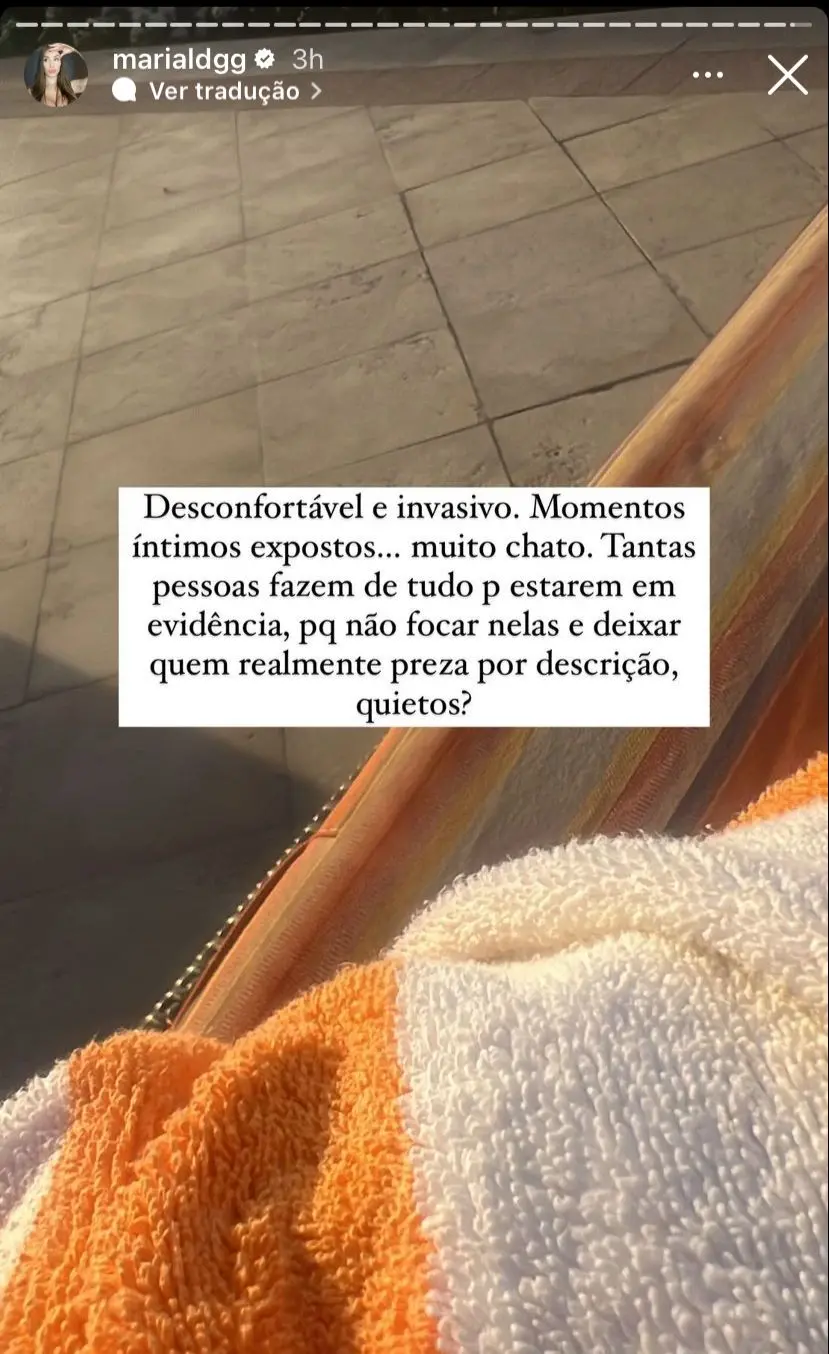Click the caption bubble icon before Ver tradução
829x1354 pixels.
[124, 92]
